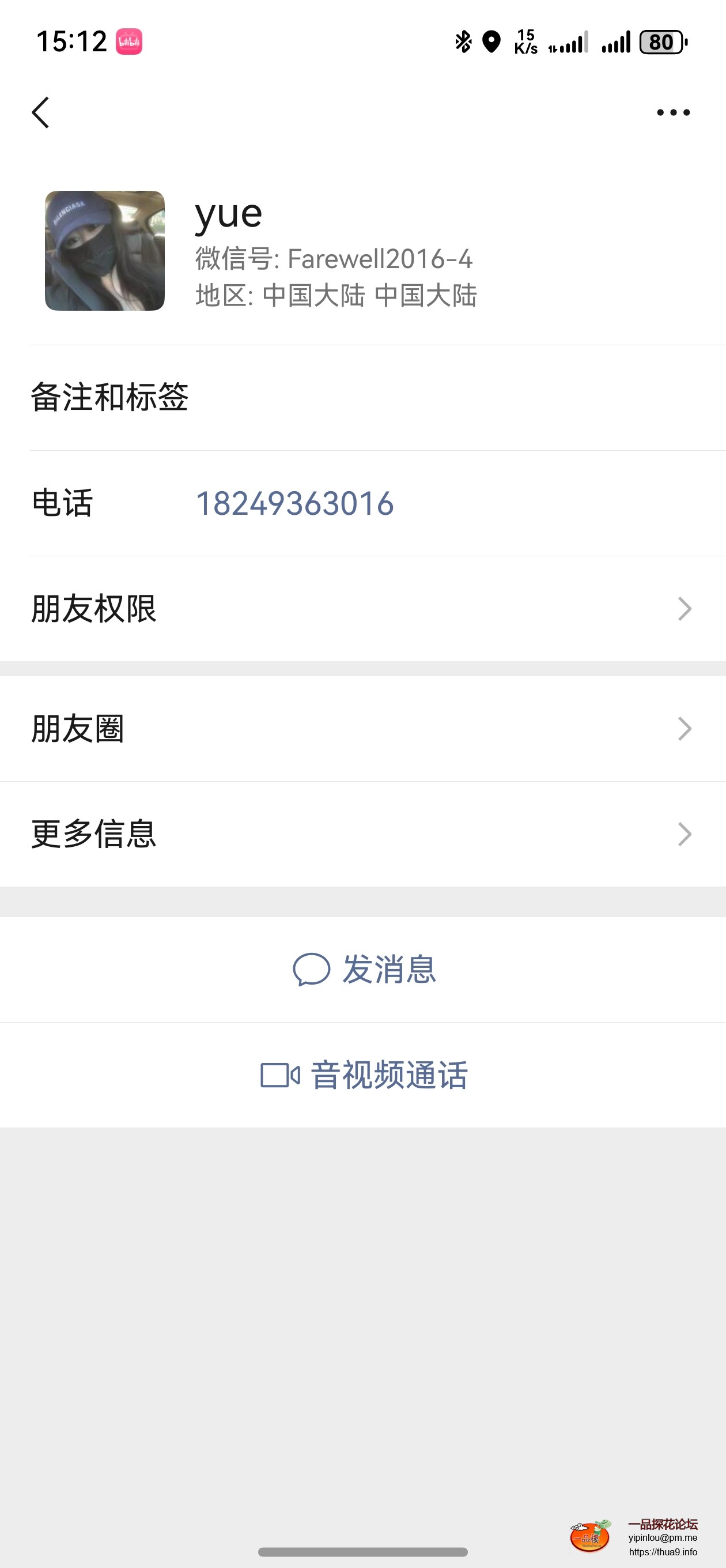Select the 电话 phone row

63,503
